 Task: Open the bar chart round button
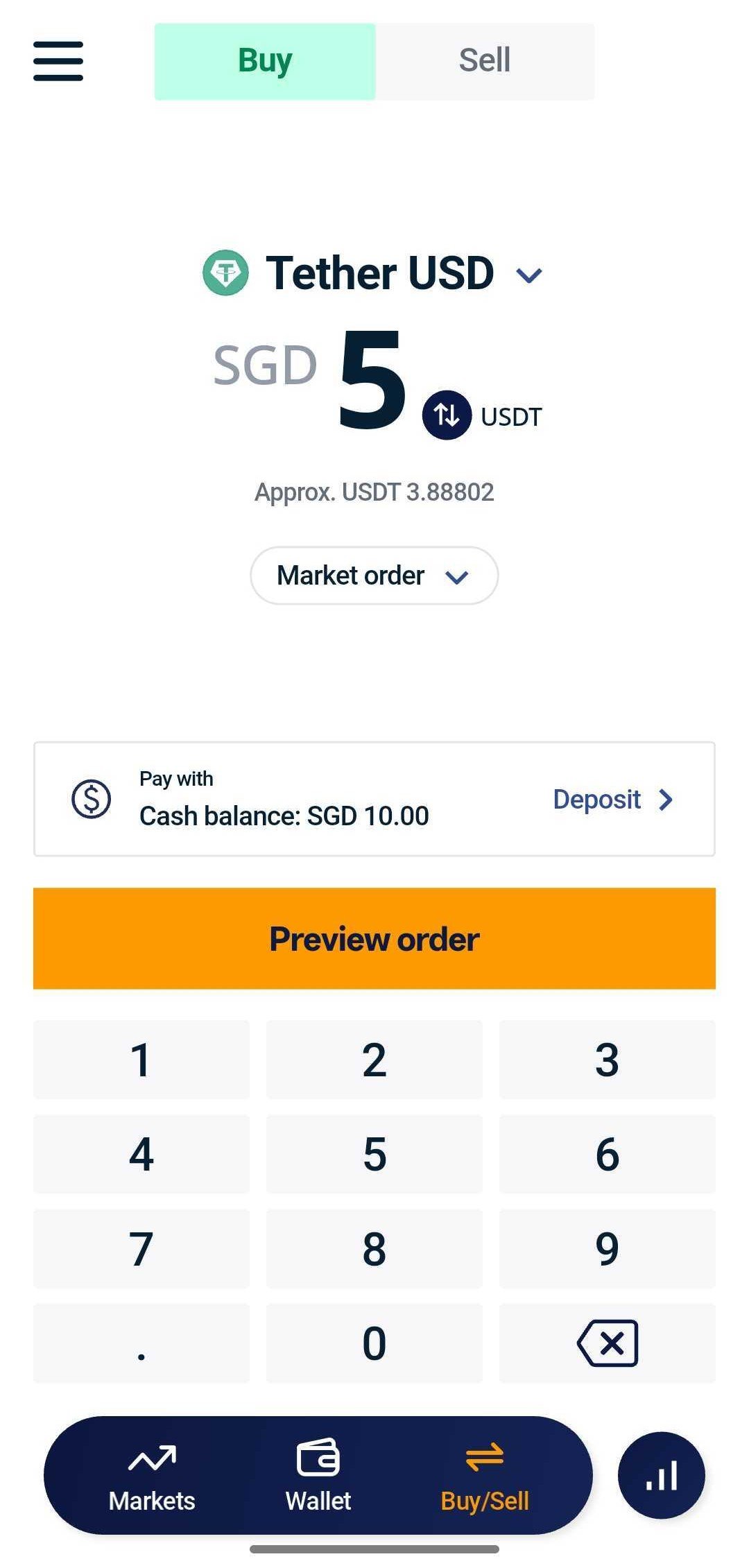pos(661,1475)
